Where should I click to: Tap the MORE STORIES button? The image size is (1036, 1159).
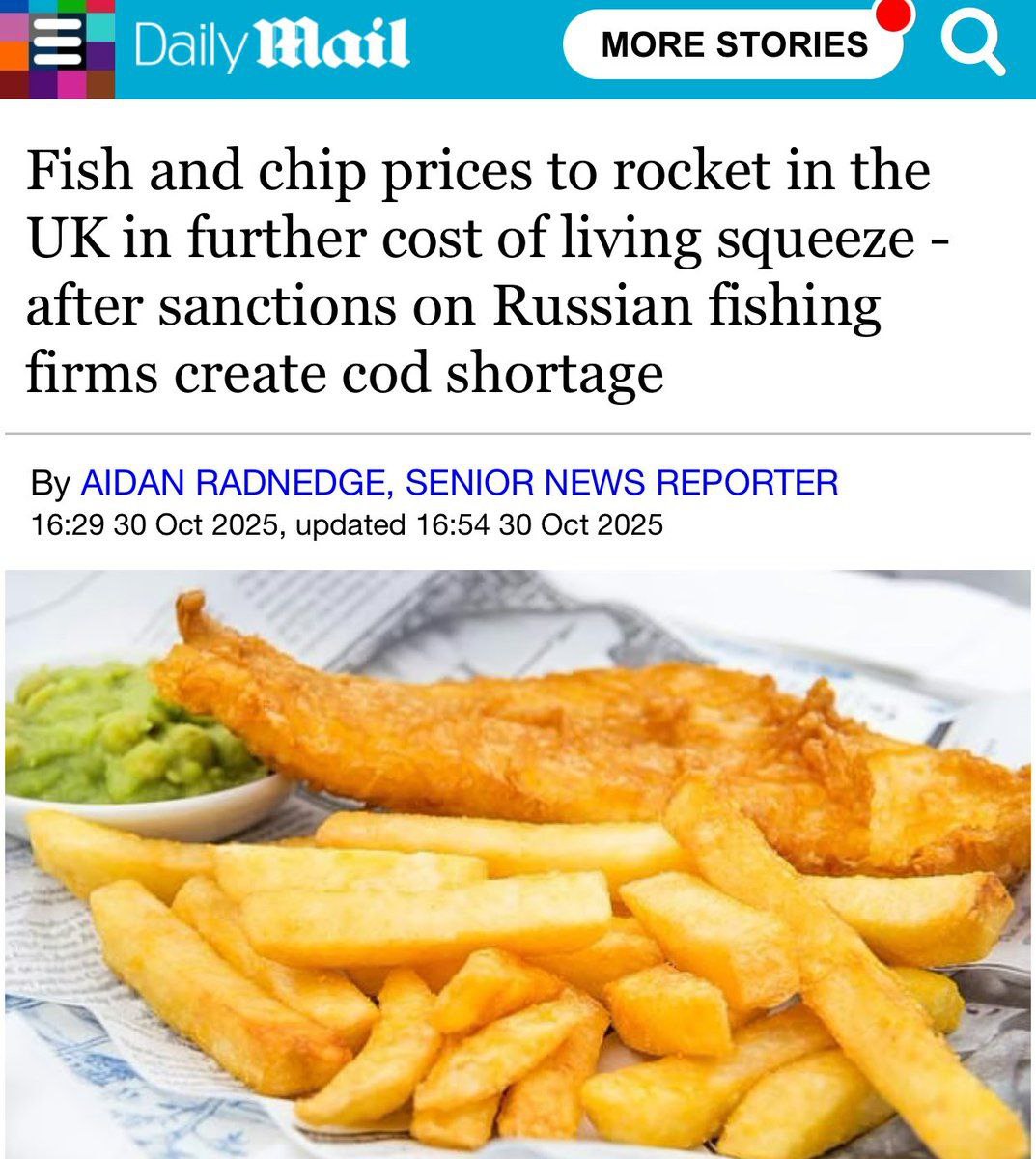[734, 45]
